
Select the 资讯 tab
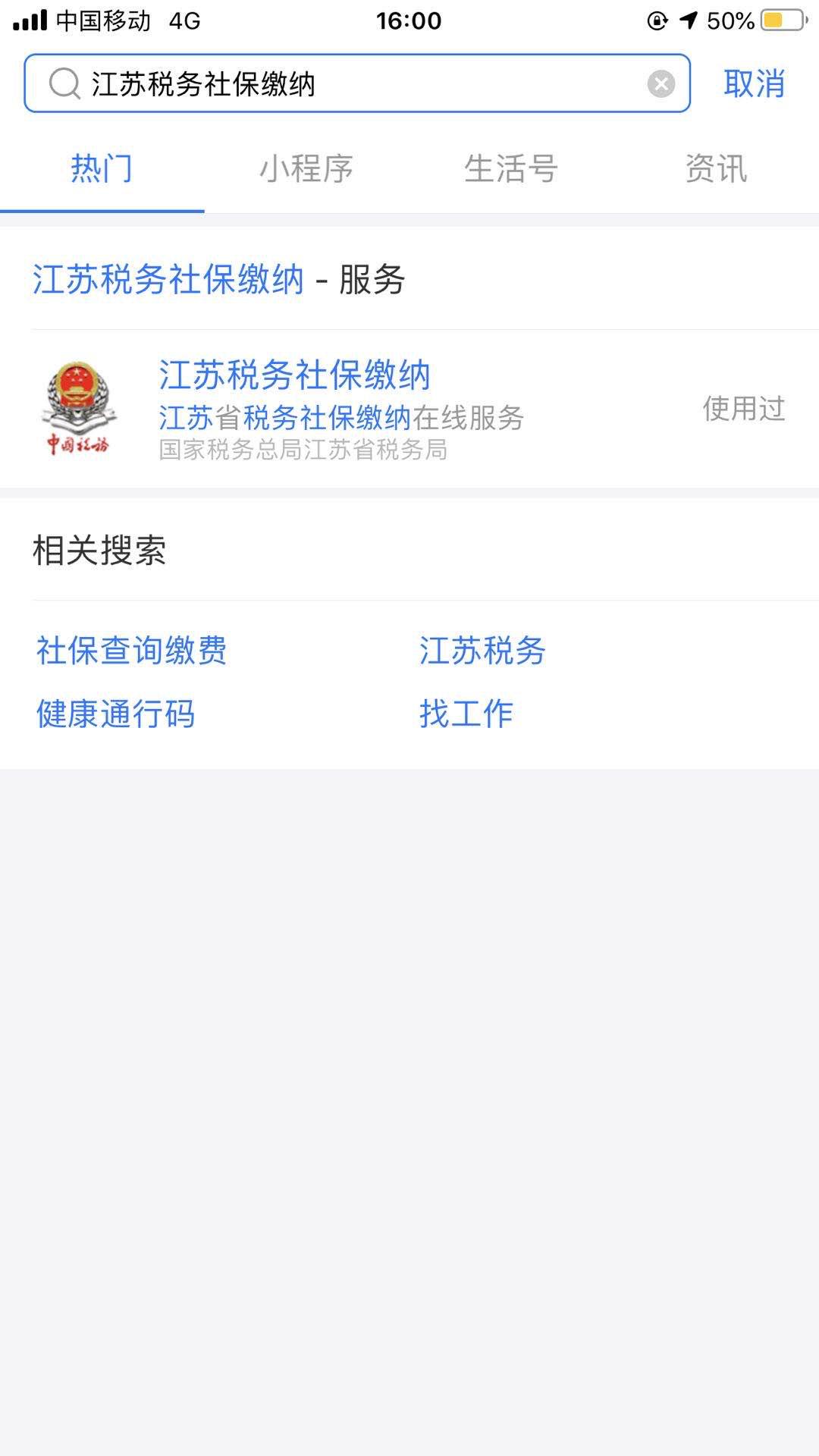pyautogui.click(x=716, y=168)
